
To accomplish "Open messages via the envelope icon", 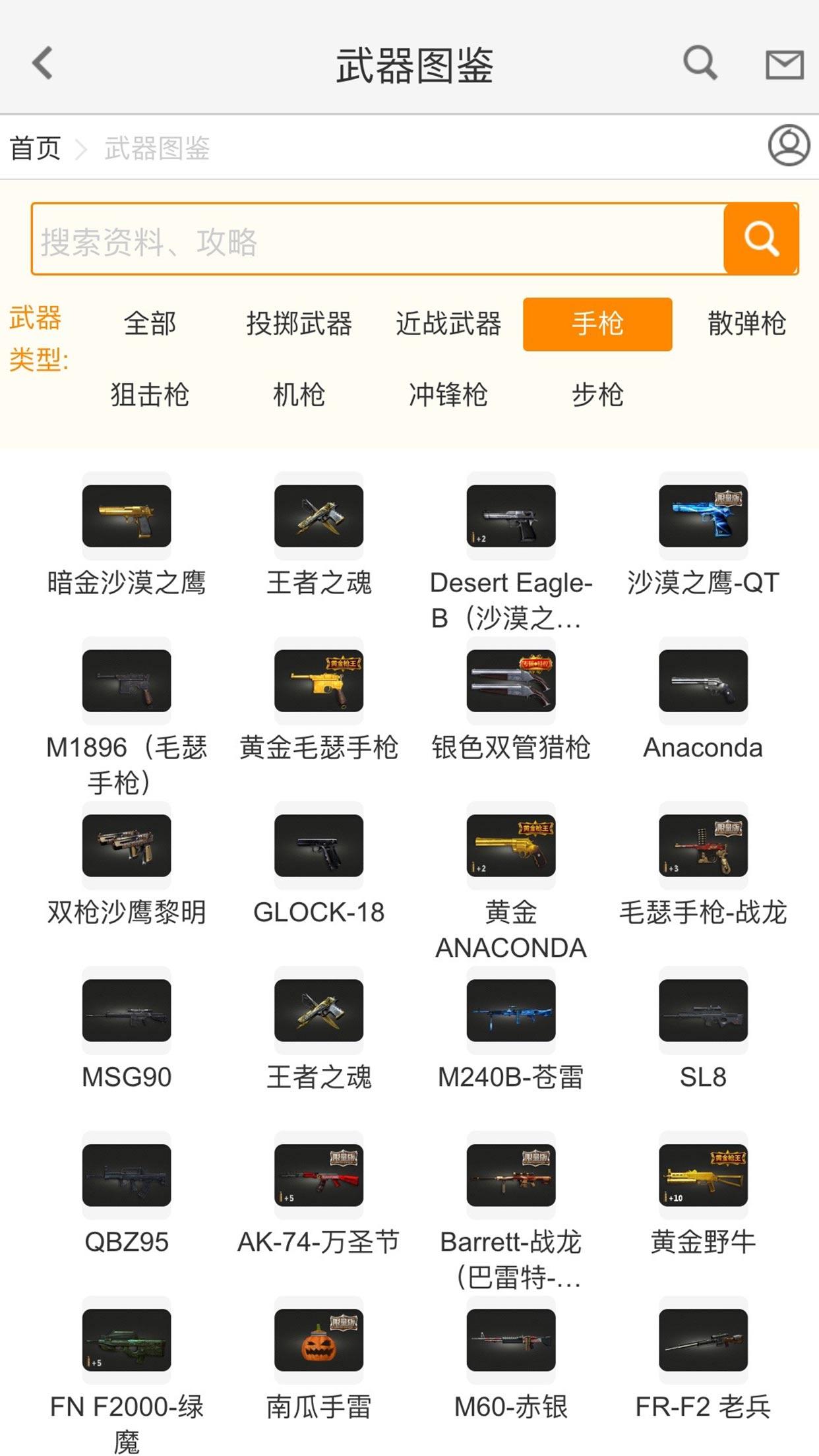I will 783,64.
